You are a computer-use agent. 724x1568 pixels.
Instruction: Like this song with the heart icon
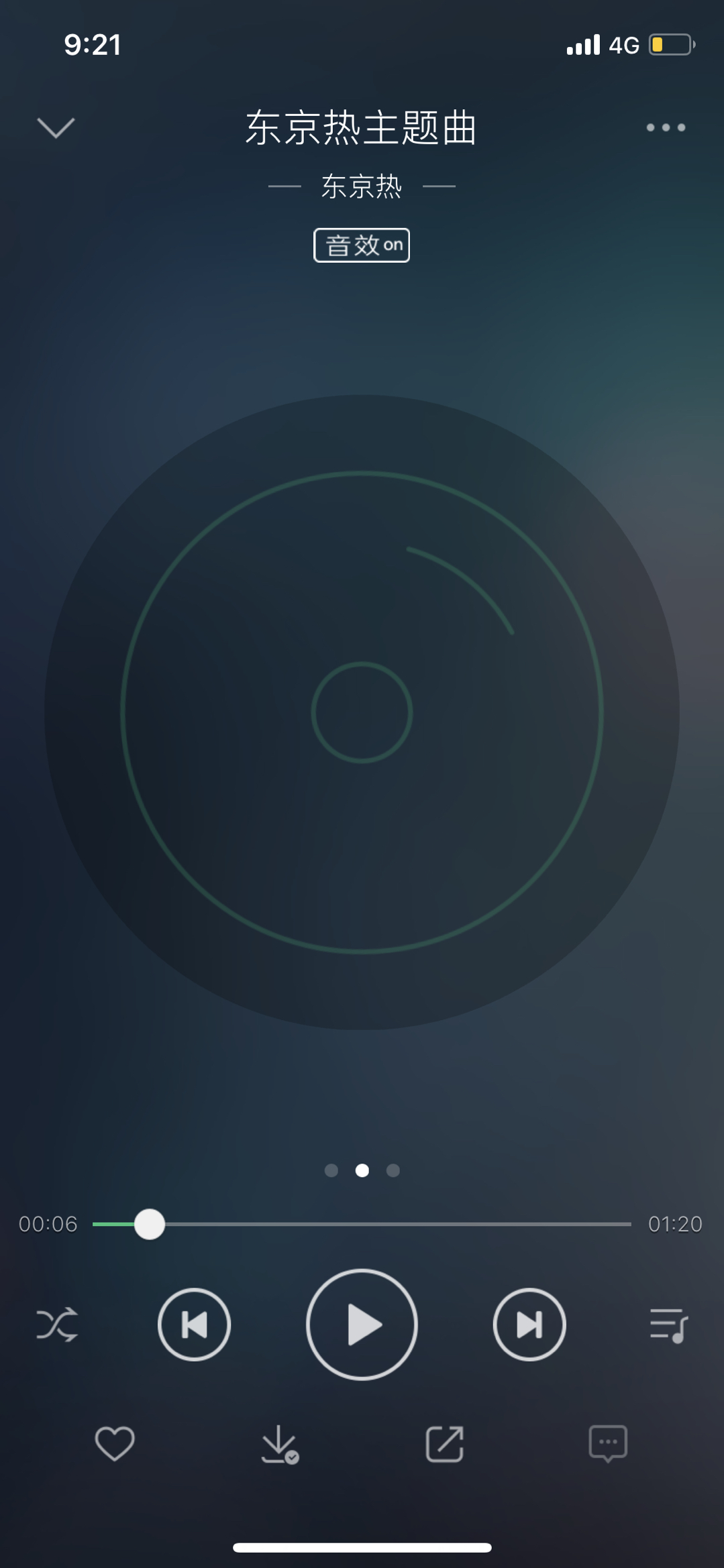tap(115, 1443)
